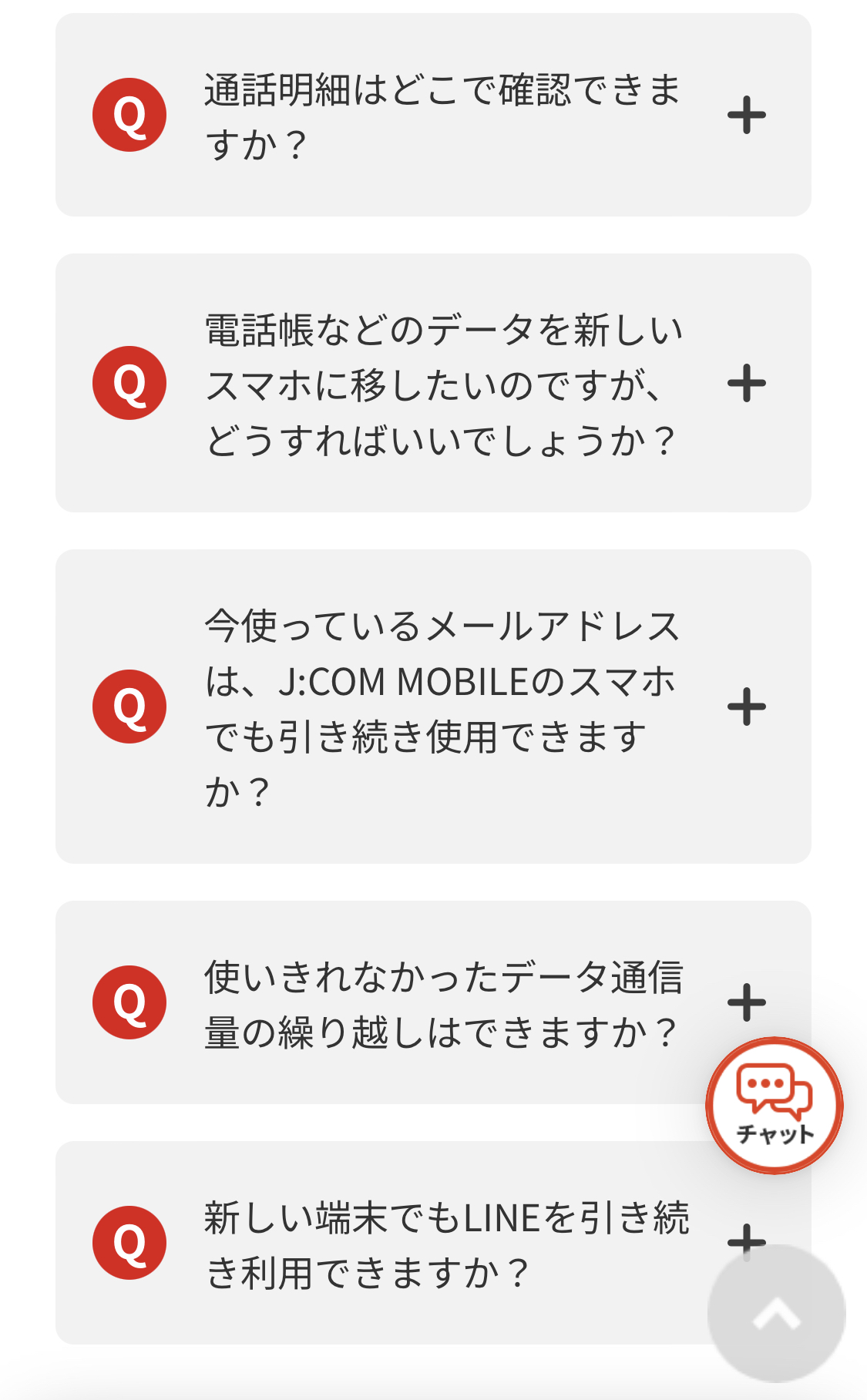Jump back to top of page
Viewport: 867px width, 1400px height.
click(x=776, y=1314)
